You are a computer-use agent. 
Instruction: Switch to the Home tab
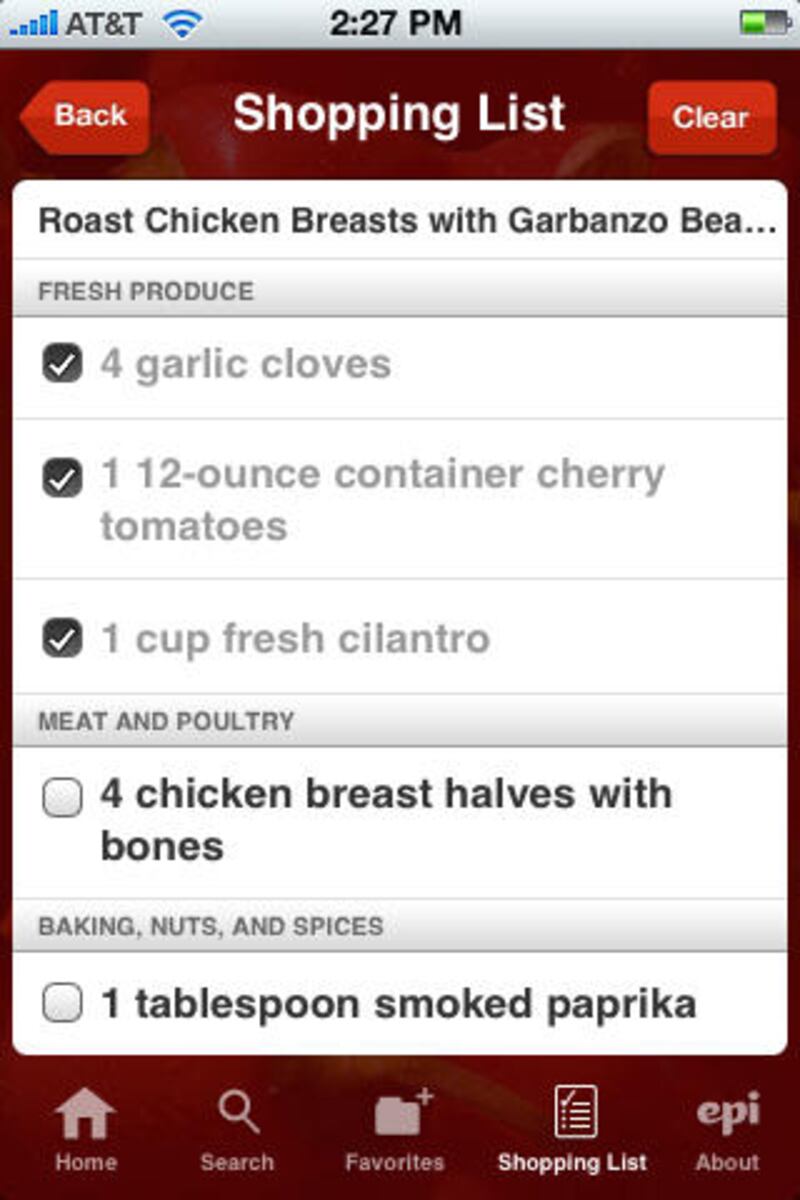(88, 1127)
